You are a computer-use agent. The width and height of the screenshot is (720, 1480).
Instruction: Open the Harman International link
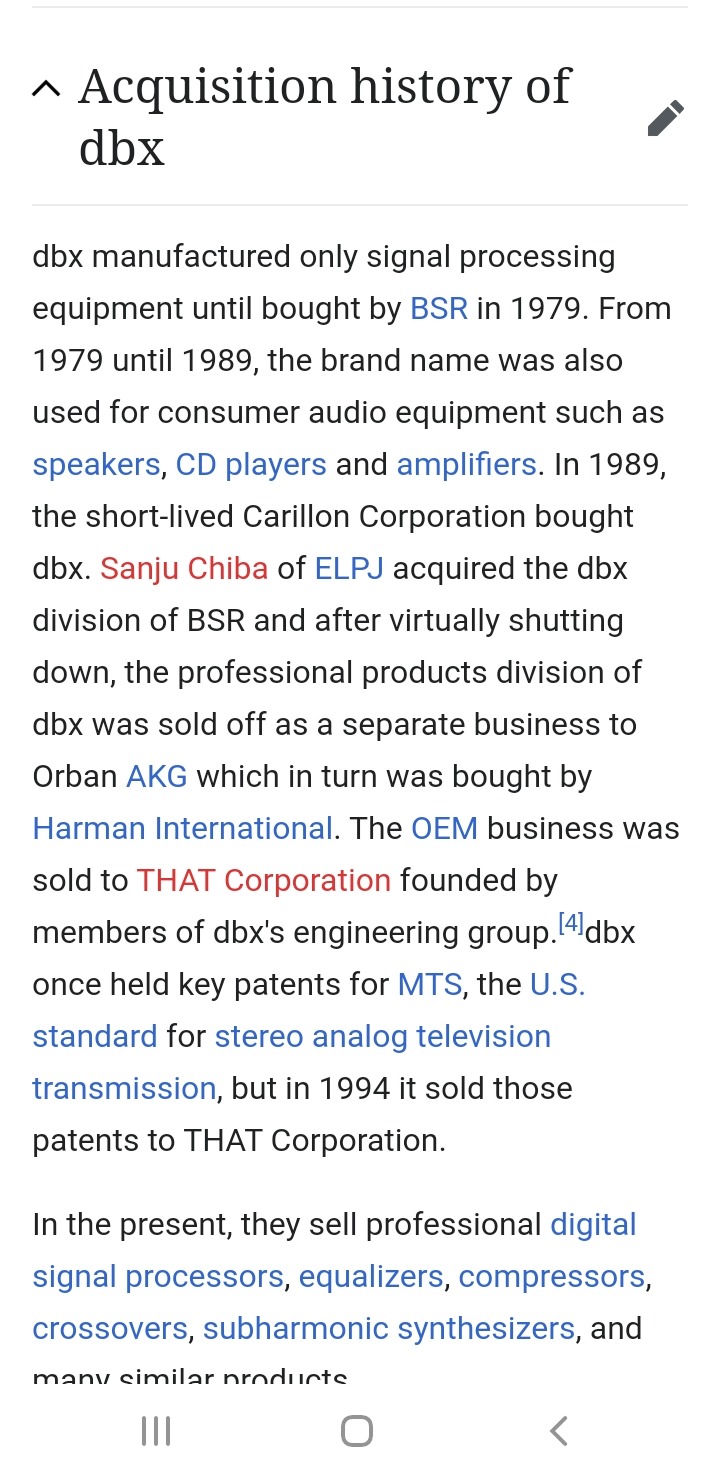click(x=182, y=828)
